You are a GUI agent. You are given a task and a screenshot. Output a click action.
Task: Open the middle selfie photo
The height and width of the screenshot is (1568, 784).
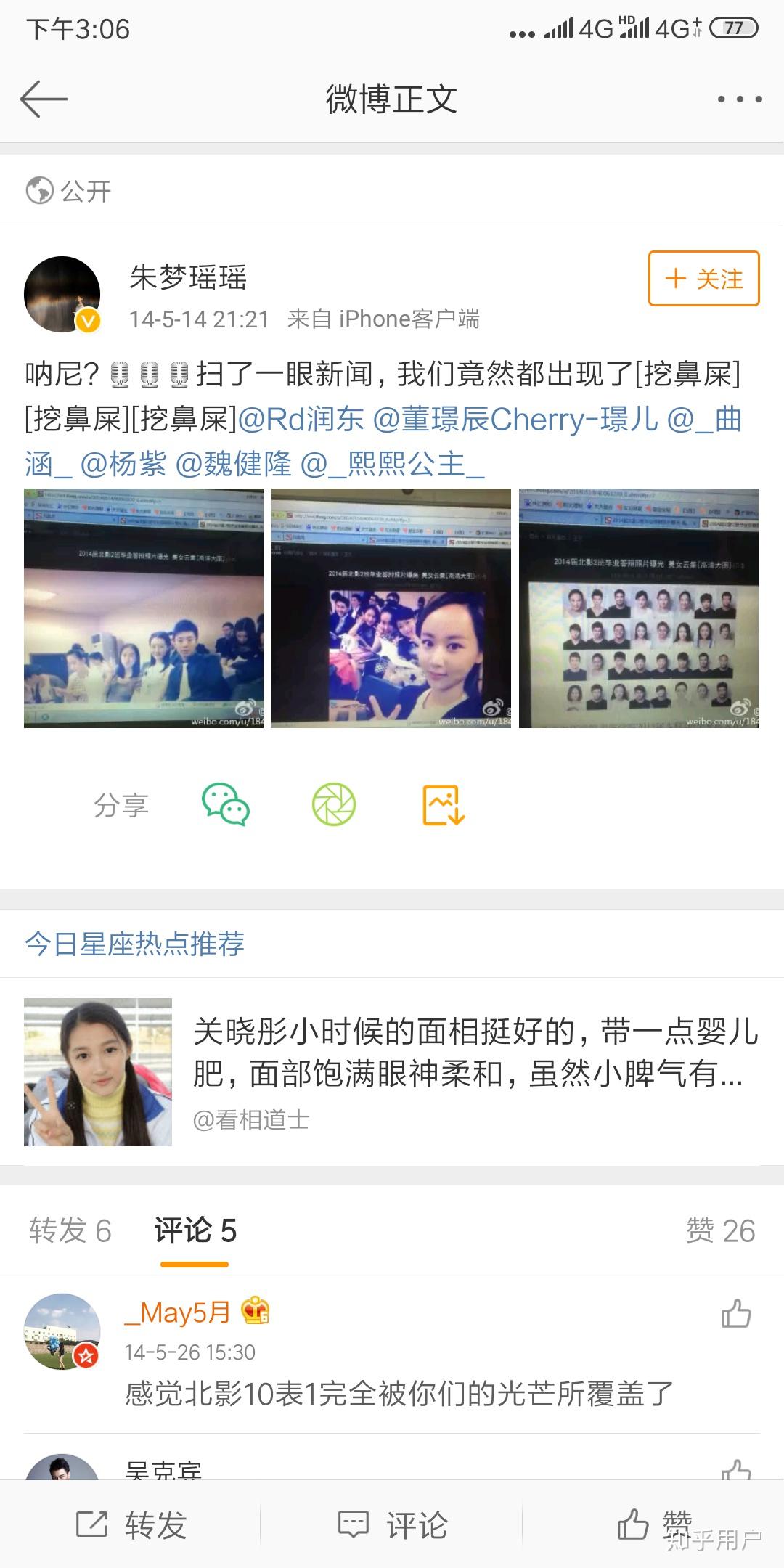tap(391, 608)
